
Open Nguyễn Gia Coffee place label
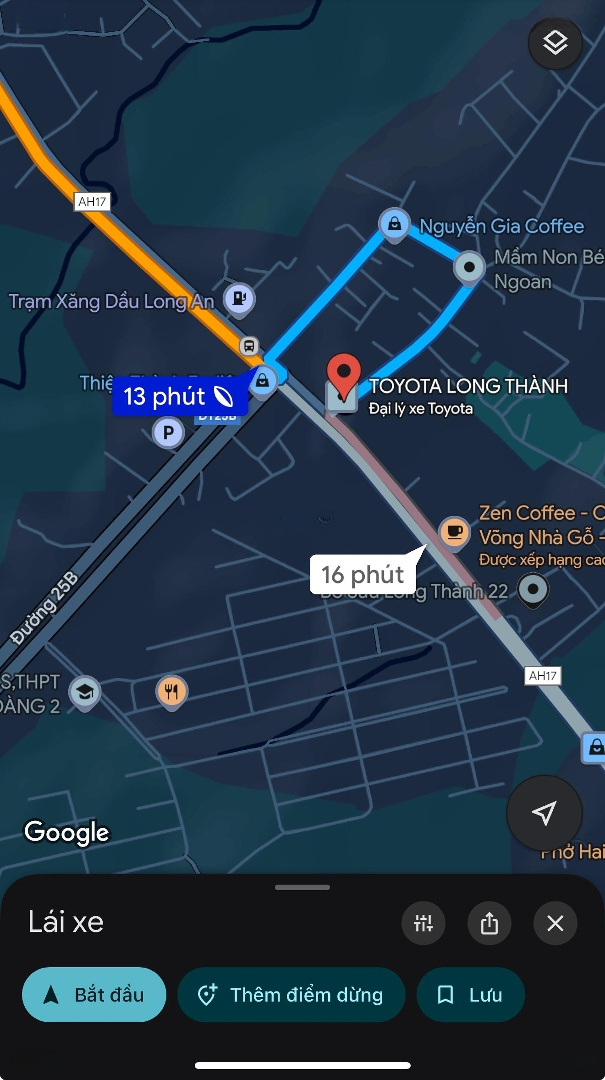point(500,226)
